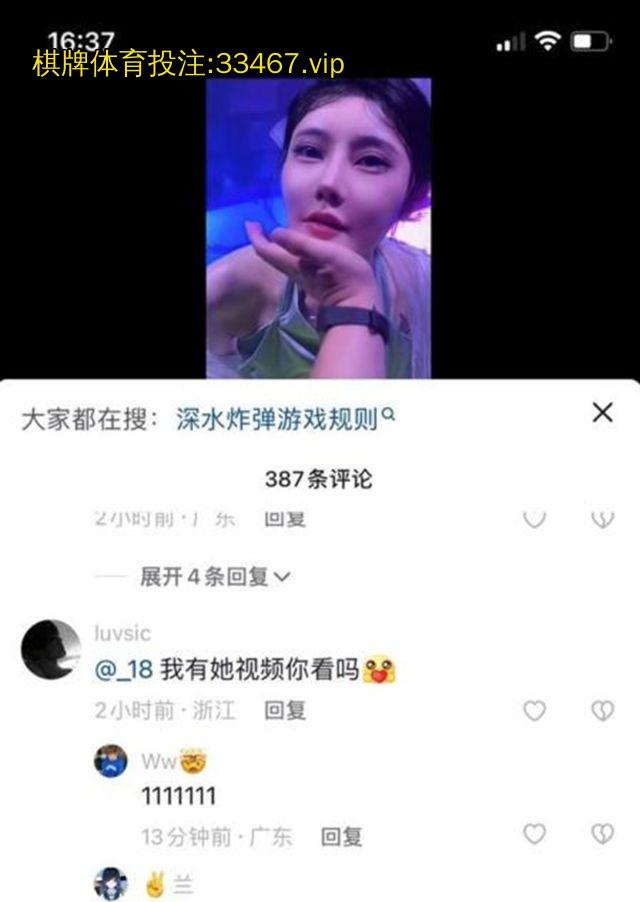Dislike Ww's 1111111 comment
Viewport: 640px width, 902px height.
point(602,834)
